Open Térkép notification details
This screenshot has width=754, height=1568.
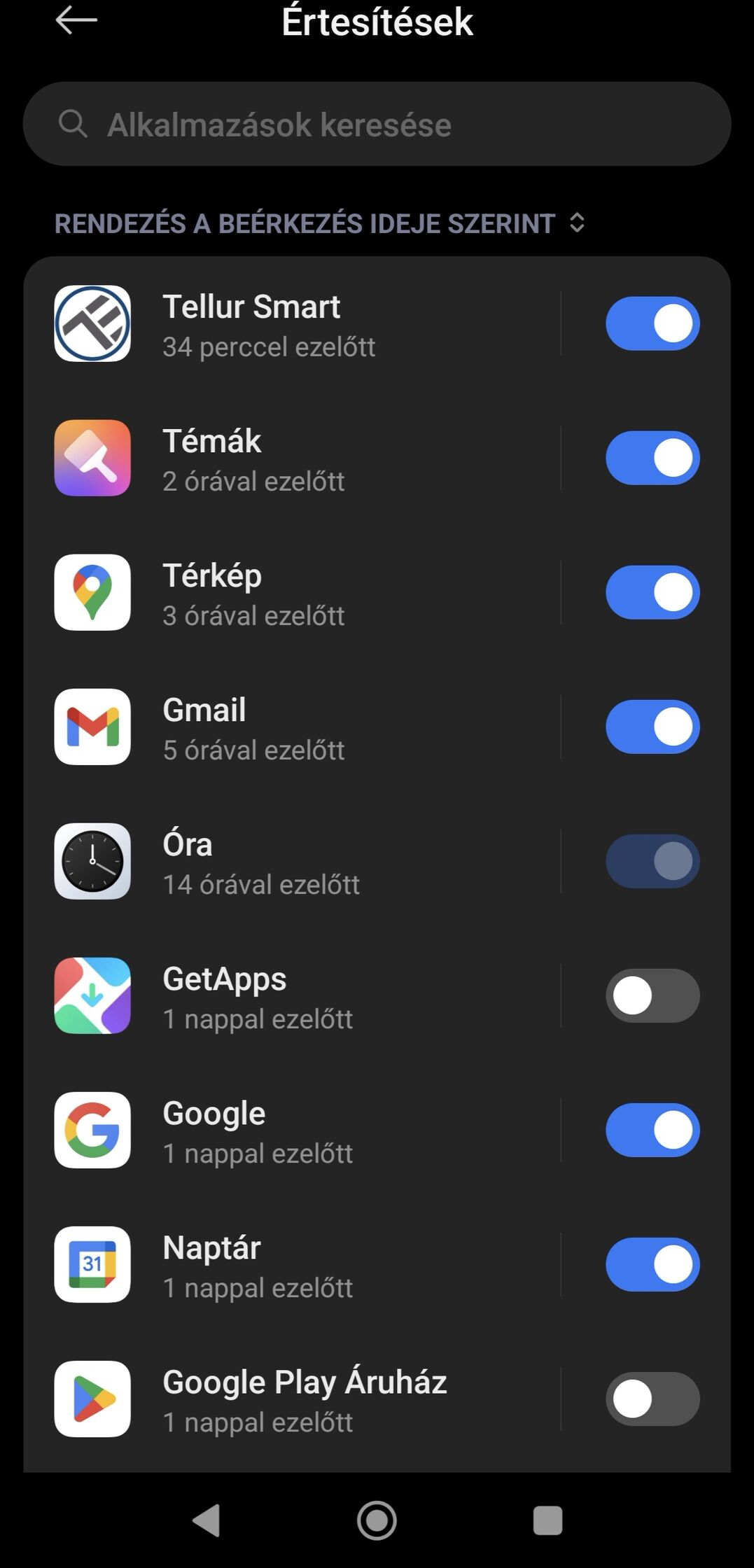pos(294,593)
